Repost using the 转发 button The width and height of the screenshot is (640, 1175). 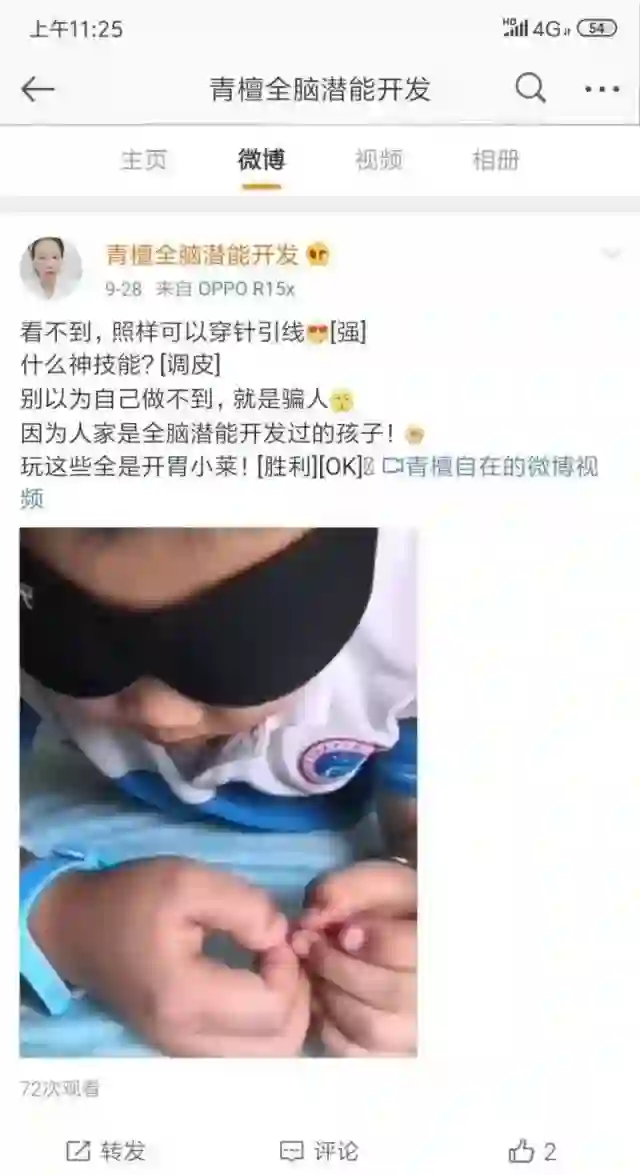[106, 1151]
